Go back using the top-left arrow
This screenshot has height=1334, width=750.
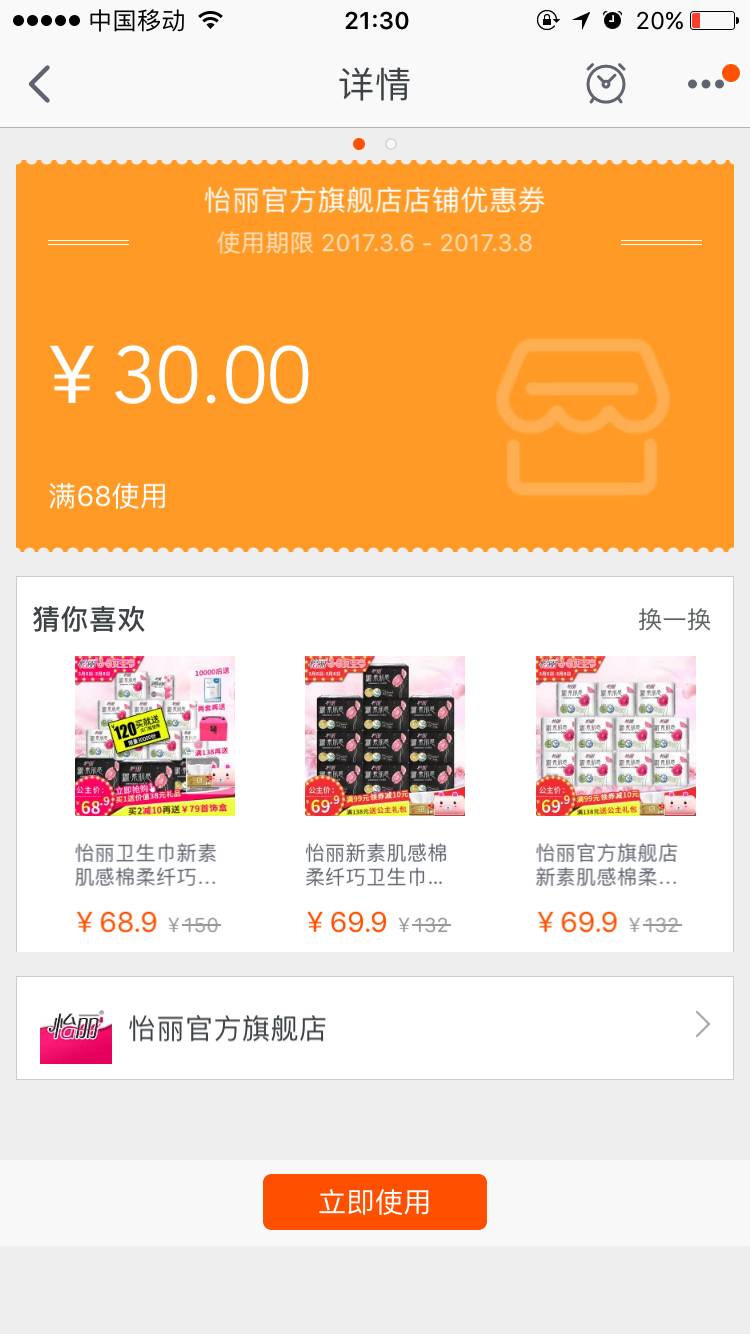40,84
